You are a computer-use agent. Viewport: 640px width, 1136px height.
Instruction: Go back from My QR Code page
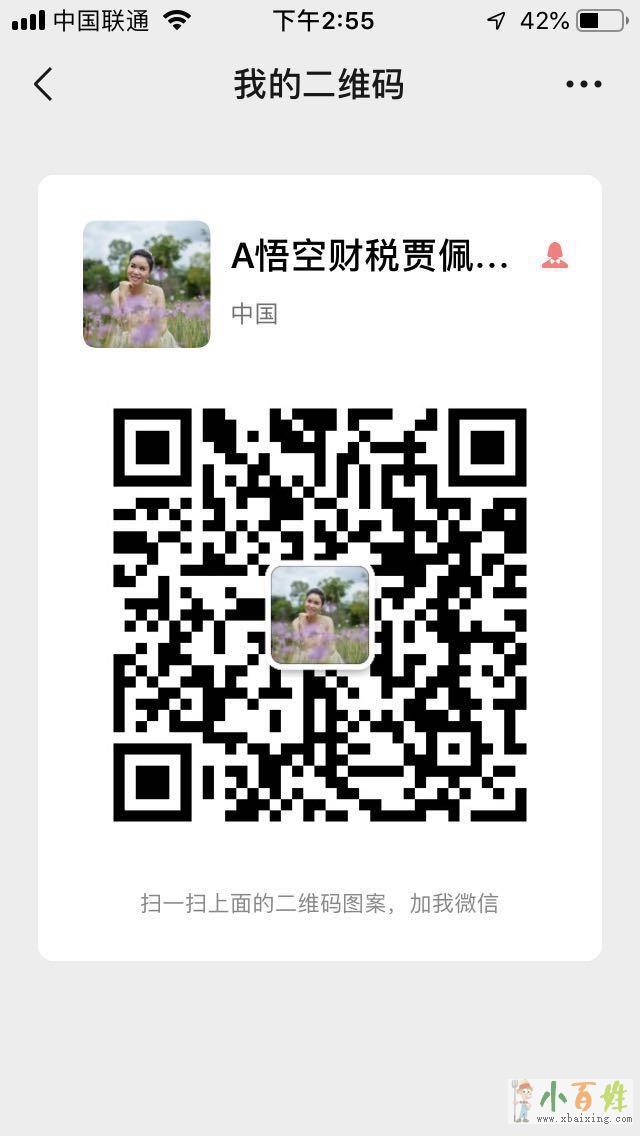click(x=43, y=85)
